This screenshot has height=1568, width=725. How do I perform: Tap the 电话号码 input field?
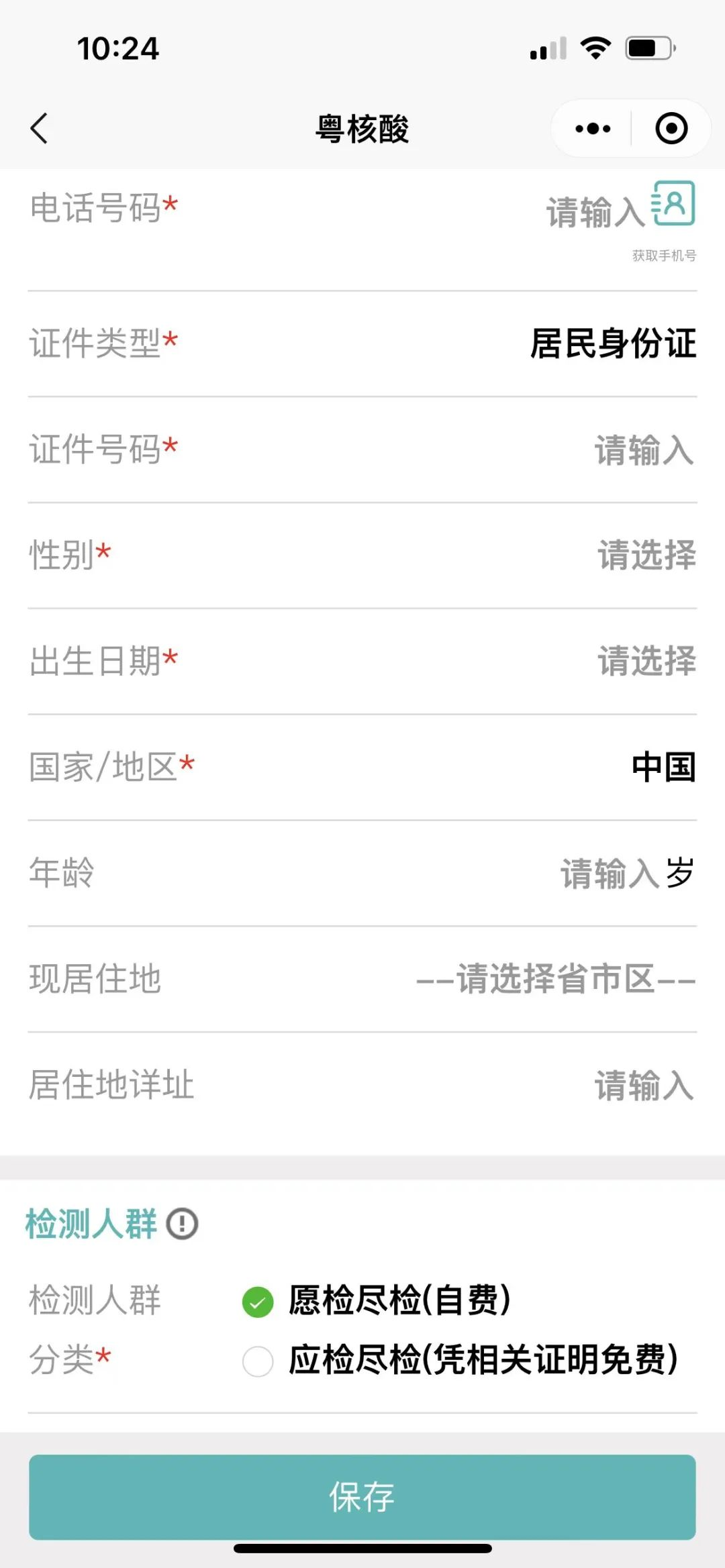[x=594, y=213]
